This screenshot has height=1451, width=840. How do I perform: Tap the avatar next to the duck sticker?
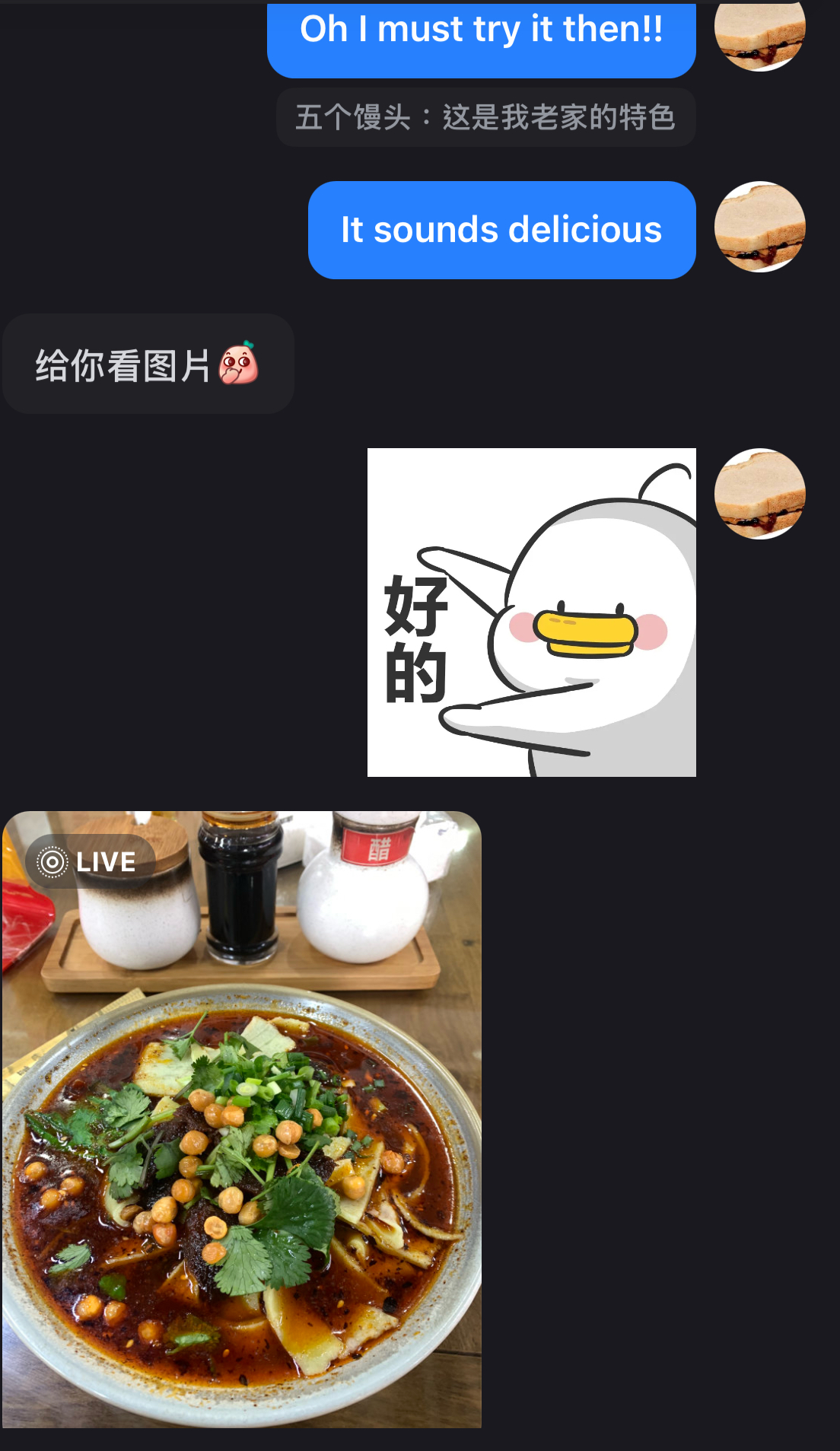[759, 494]
